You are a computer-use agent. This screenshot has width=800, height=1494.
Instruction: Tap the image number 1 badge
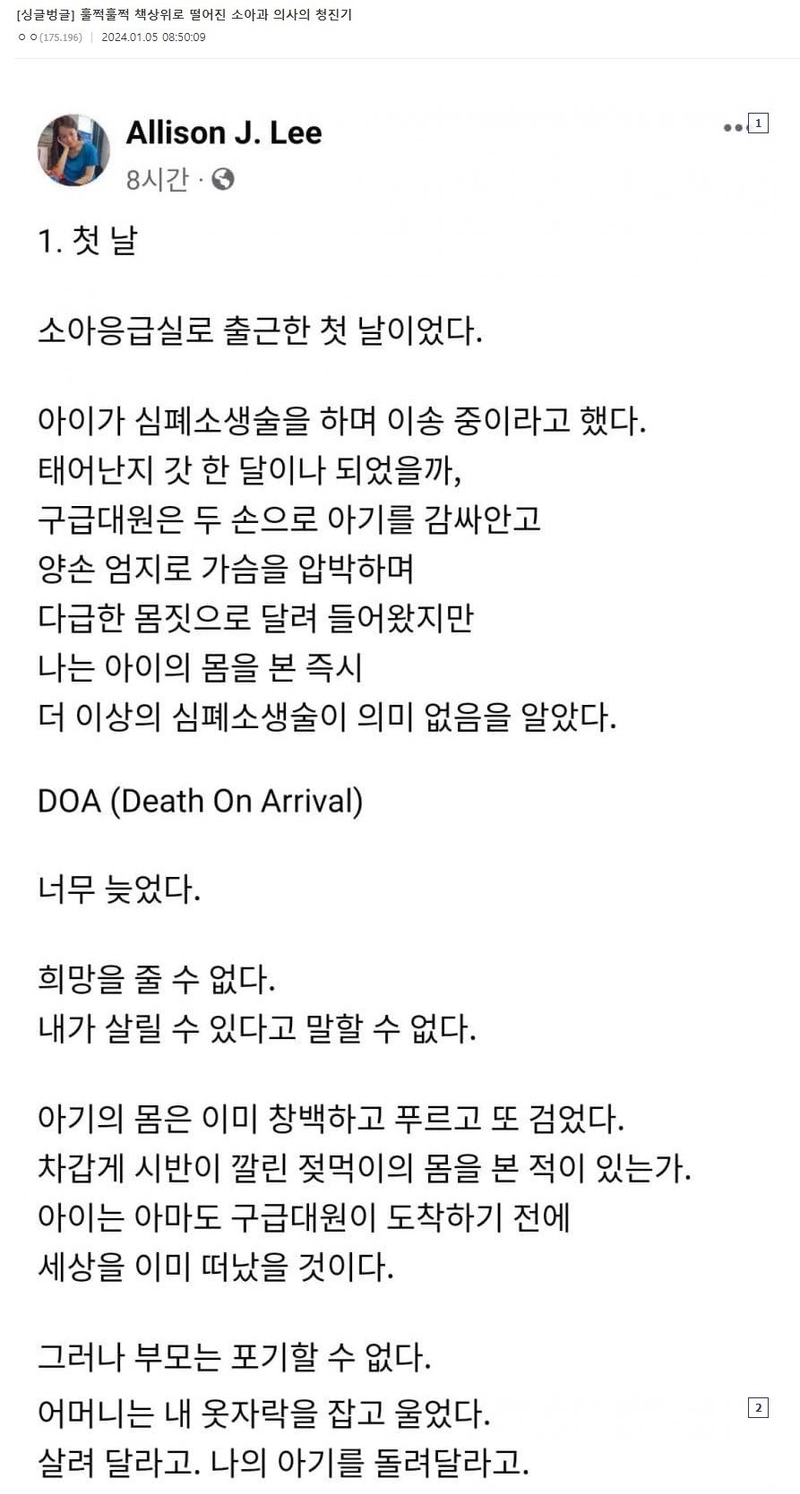click(x=758, y=124)
